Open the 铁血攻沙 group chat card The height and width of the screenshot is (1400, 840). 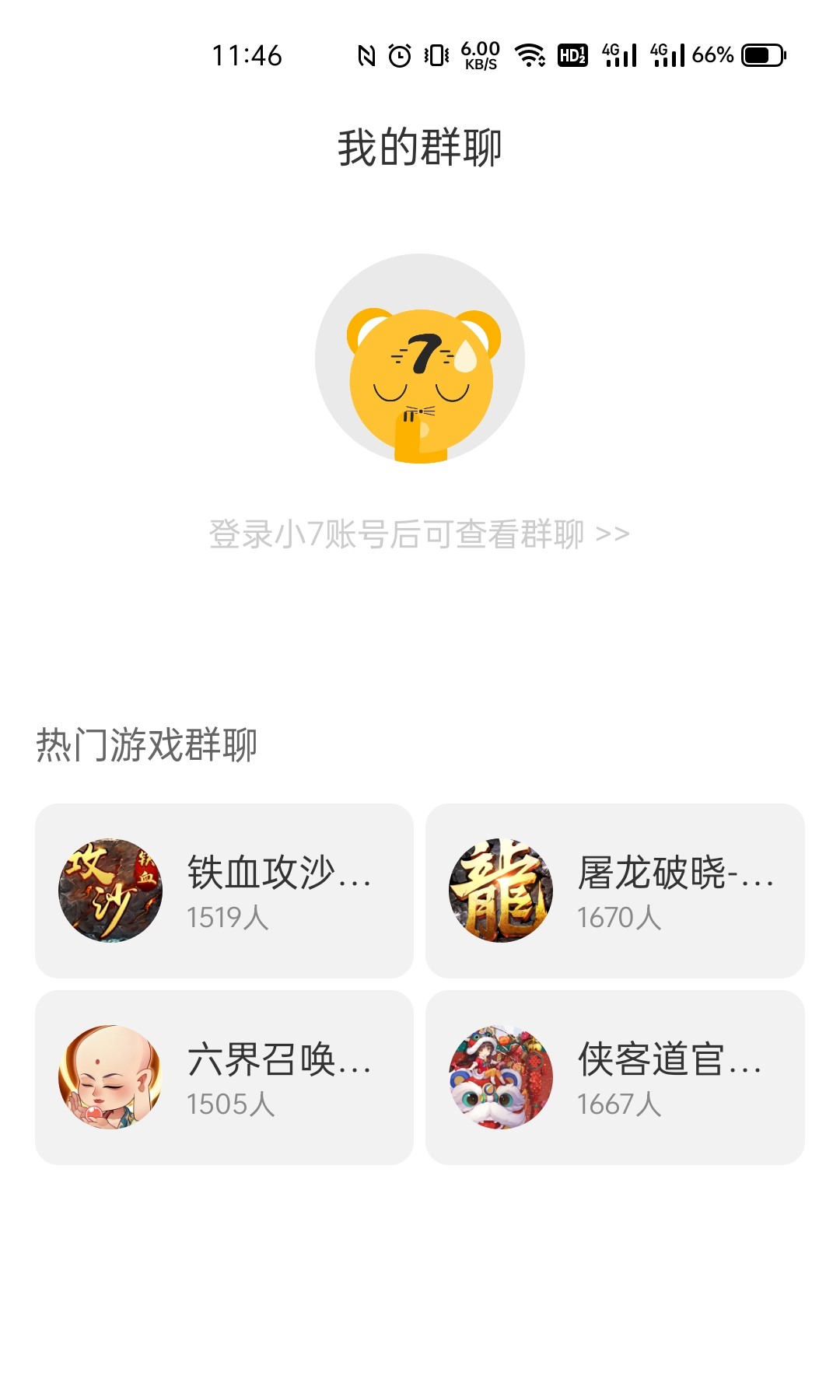[x=226, y=891]
